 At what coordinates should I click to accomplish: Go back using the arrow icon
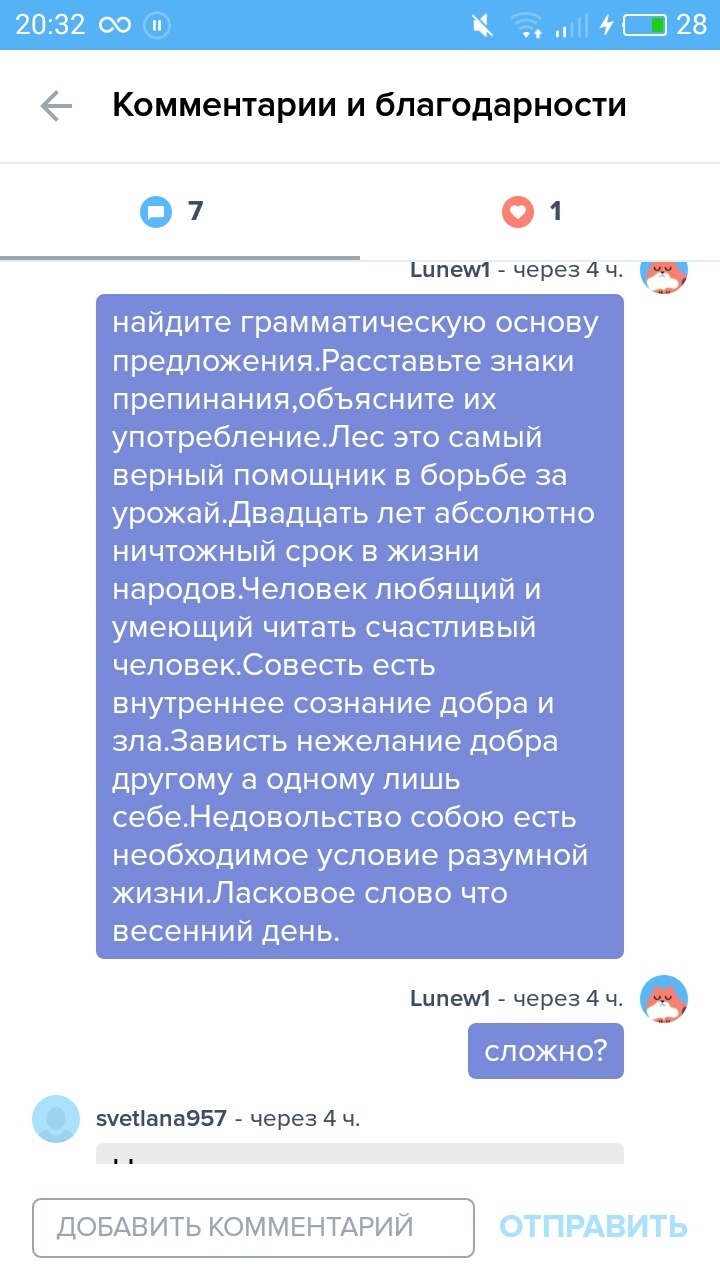coord(56,106)
